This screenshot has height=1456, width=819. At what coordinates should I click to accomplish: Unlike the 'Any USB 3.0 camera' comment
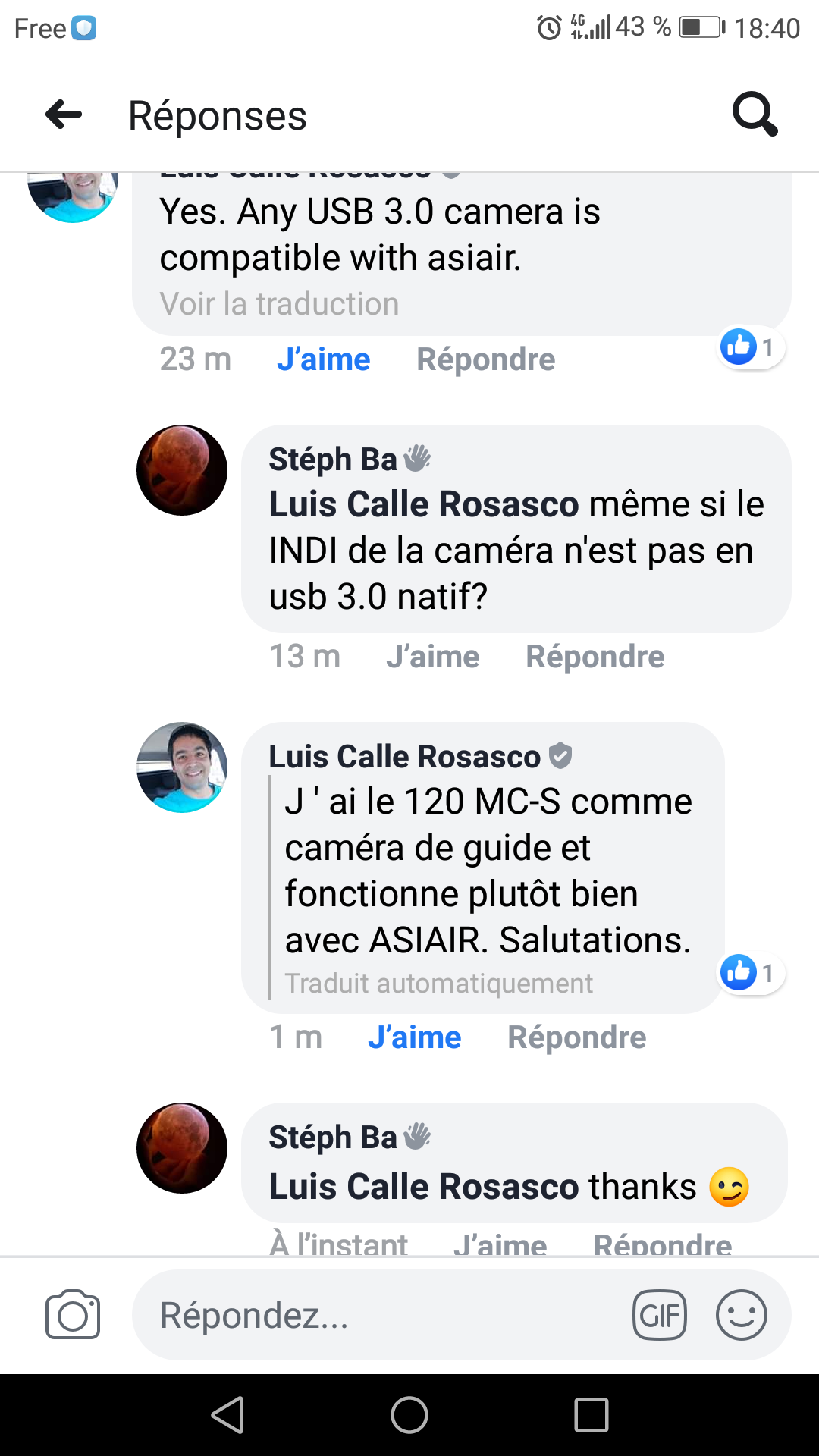pos(323,359)
